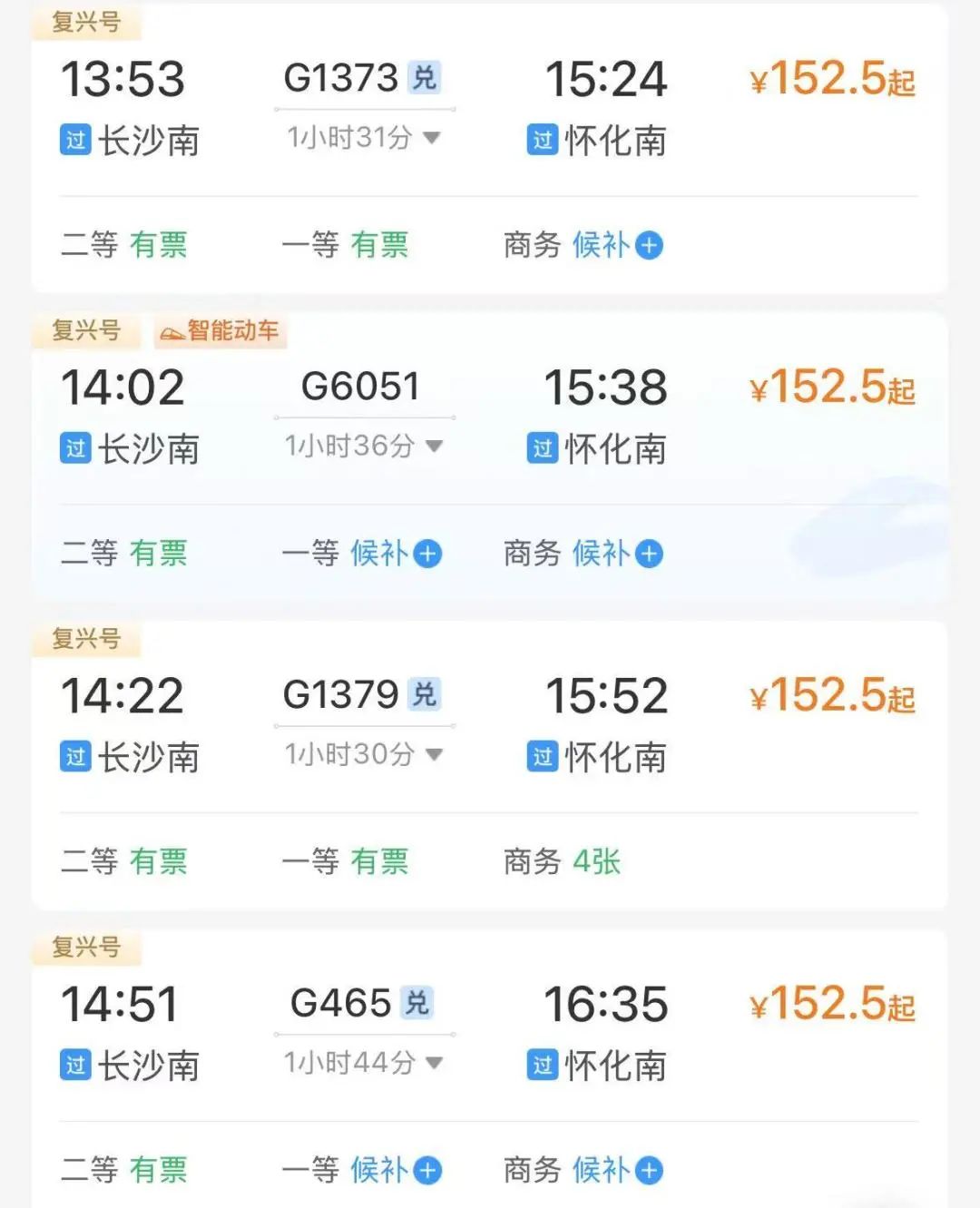This screenshot has height=1208, width=980.
Task: Open the G1373 train departing at 13:53
Action: click(341, 79)
